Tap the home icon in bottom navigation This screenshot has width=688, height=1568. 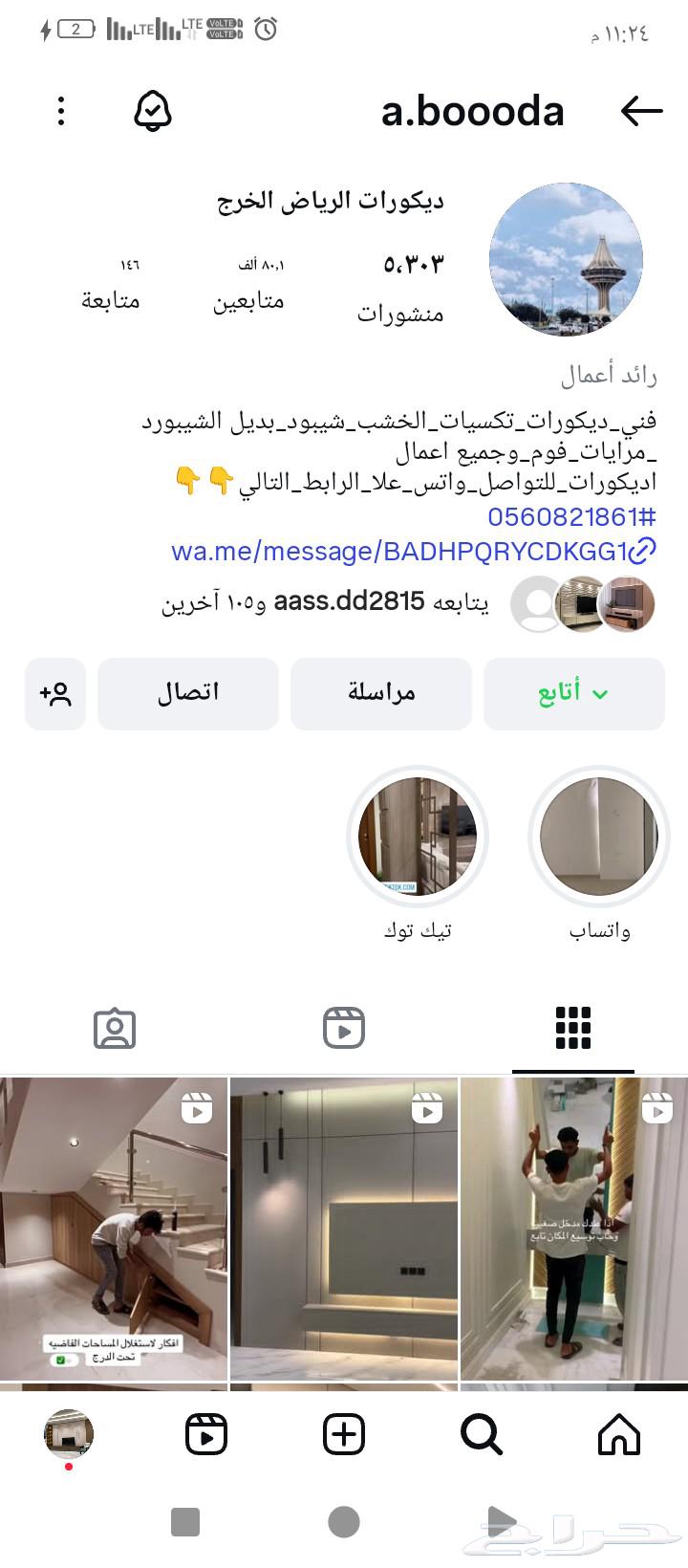(x=618, y=1433)
